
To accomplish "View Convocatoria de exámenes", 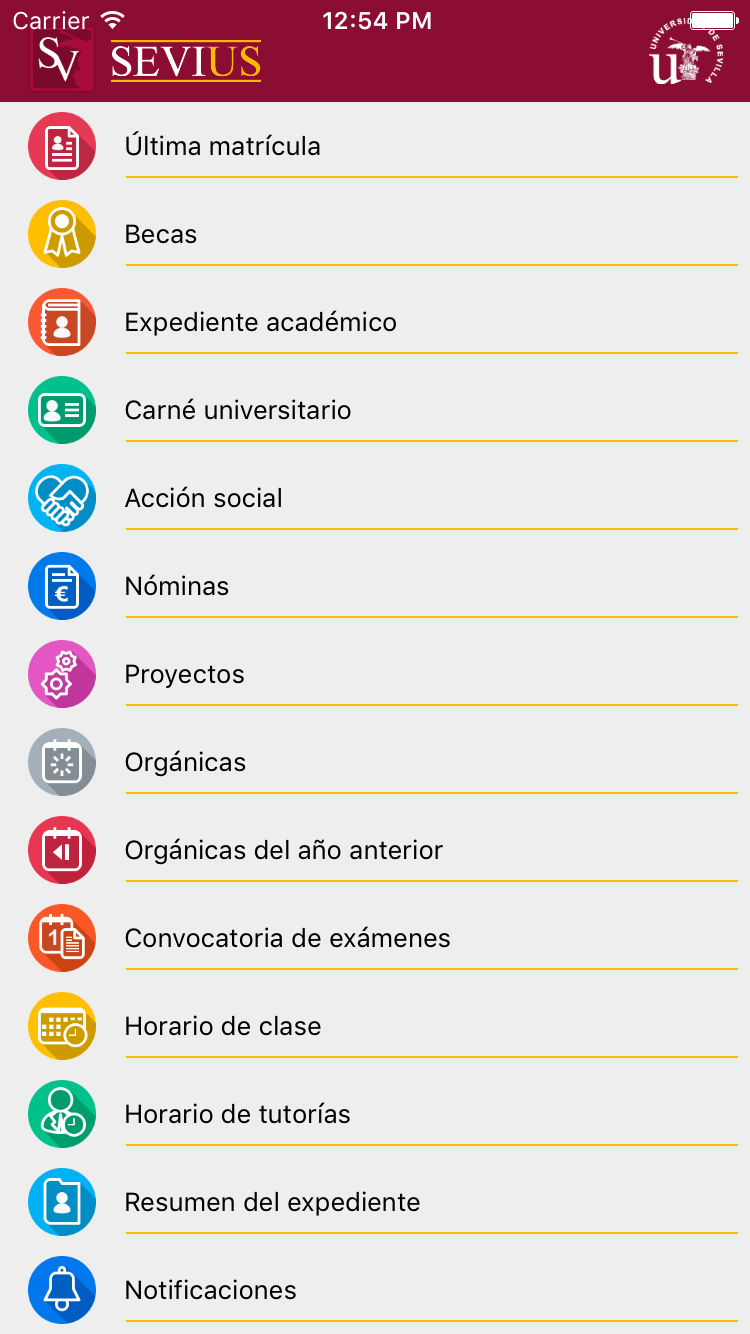I will [x=288, y=938].
